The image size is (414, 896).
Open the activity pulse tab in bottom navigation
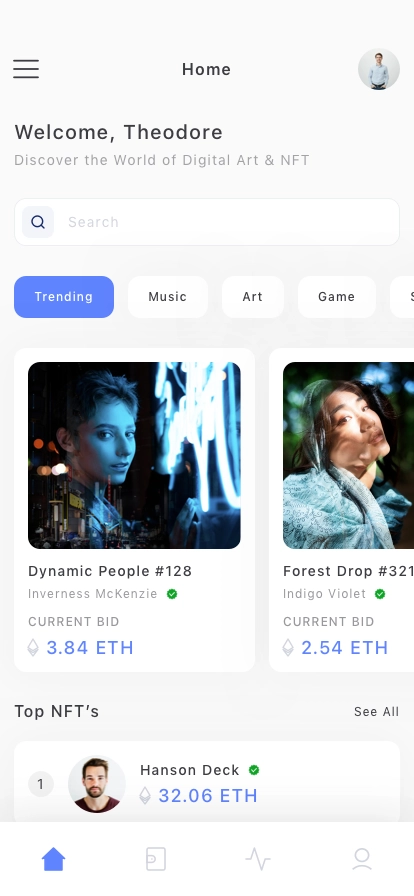258,859
